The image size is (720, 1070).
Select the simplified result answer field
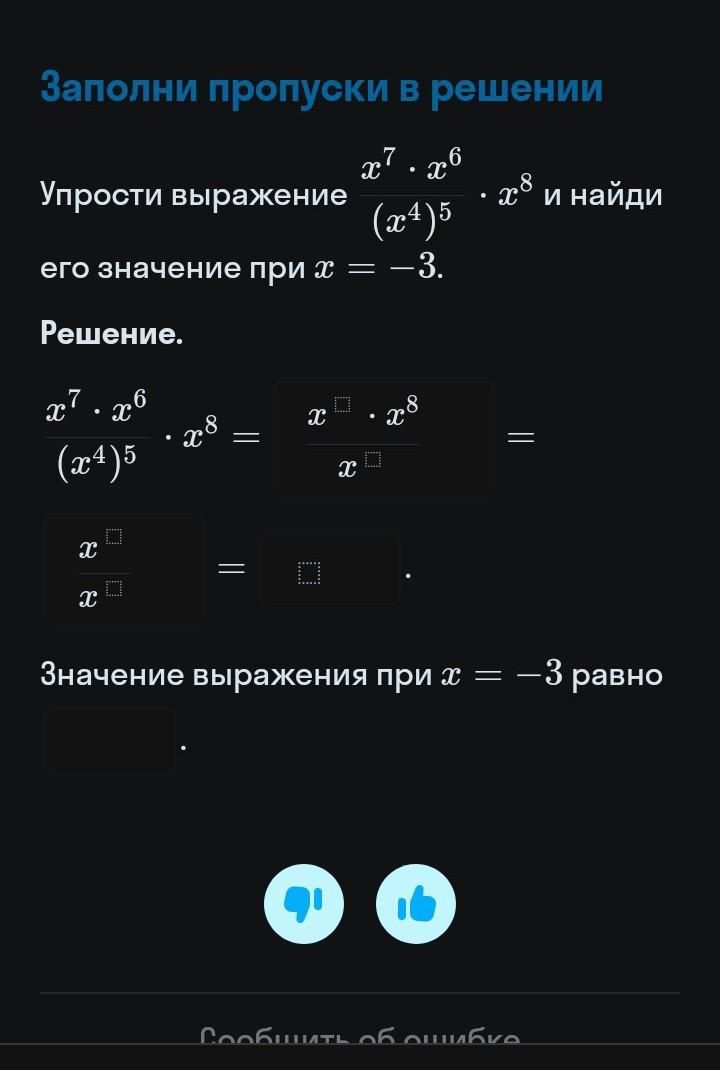coord(329,571)
